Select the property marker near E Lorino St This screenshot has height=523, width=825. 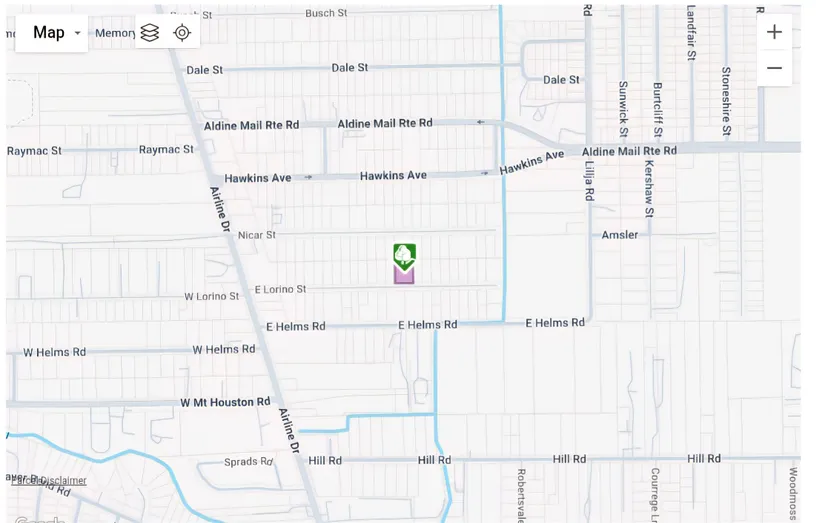404,264
